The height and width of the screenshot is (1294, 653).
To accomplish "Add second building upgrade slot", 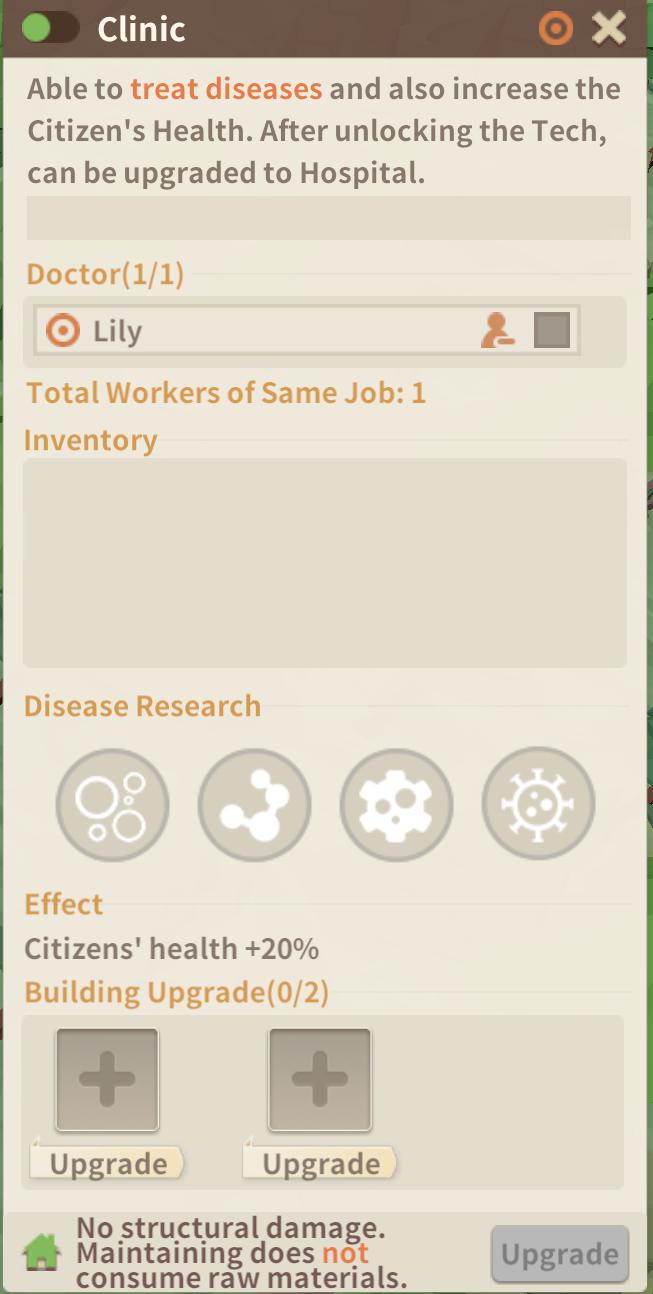I will point(320,1080).
